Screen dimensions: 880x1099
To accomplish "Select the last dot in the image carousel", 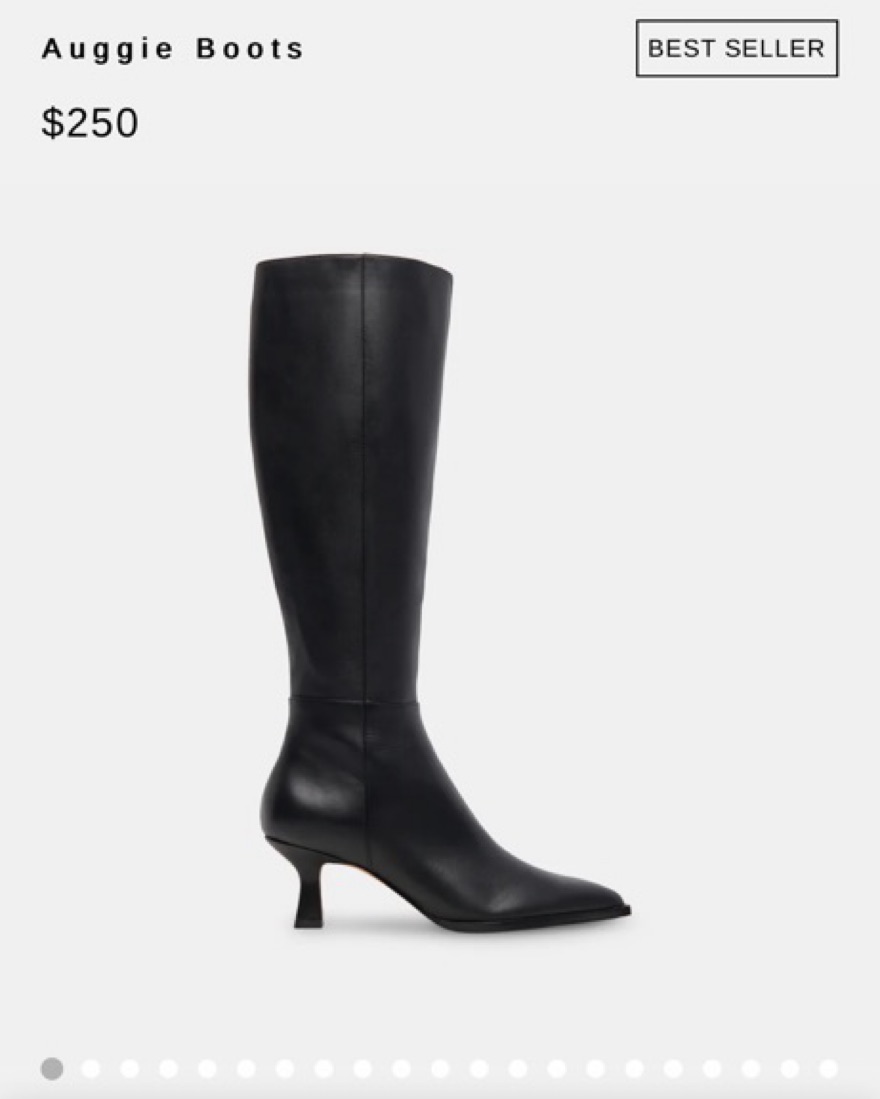I will (x=828, y=1069).
